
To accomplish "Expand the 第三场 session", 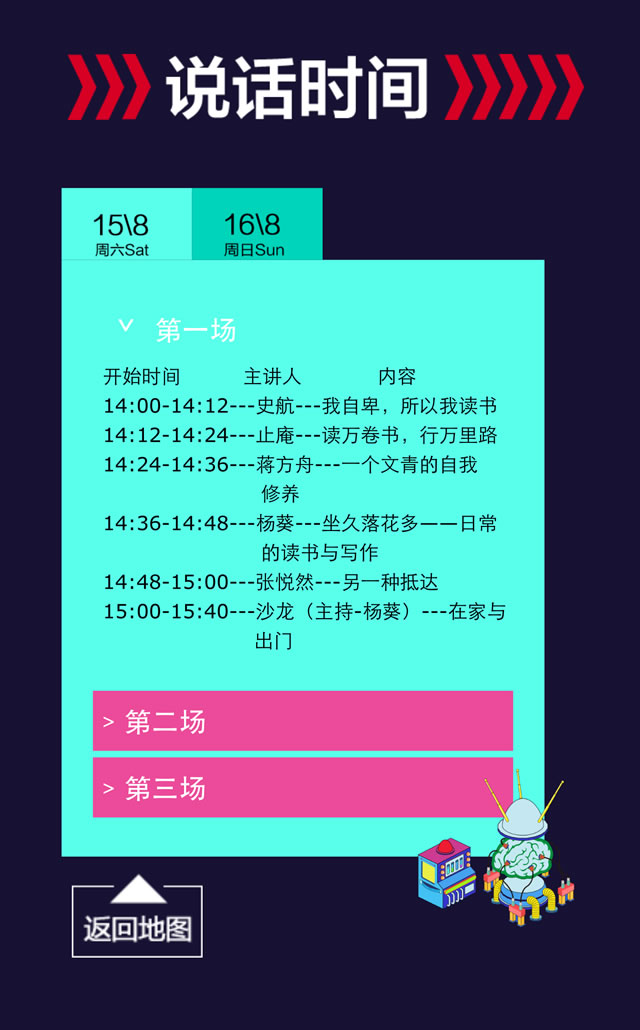I will pyautogui.click(x=302, y=788).
